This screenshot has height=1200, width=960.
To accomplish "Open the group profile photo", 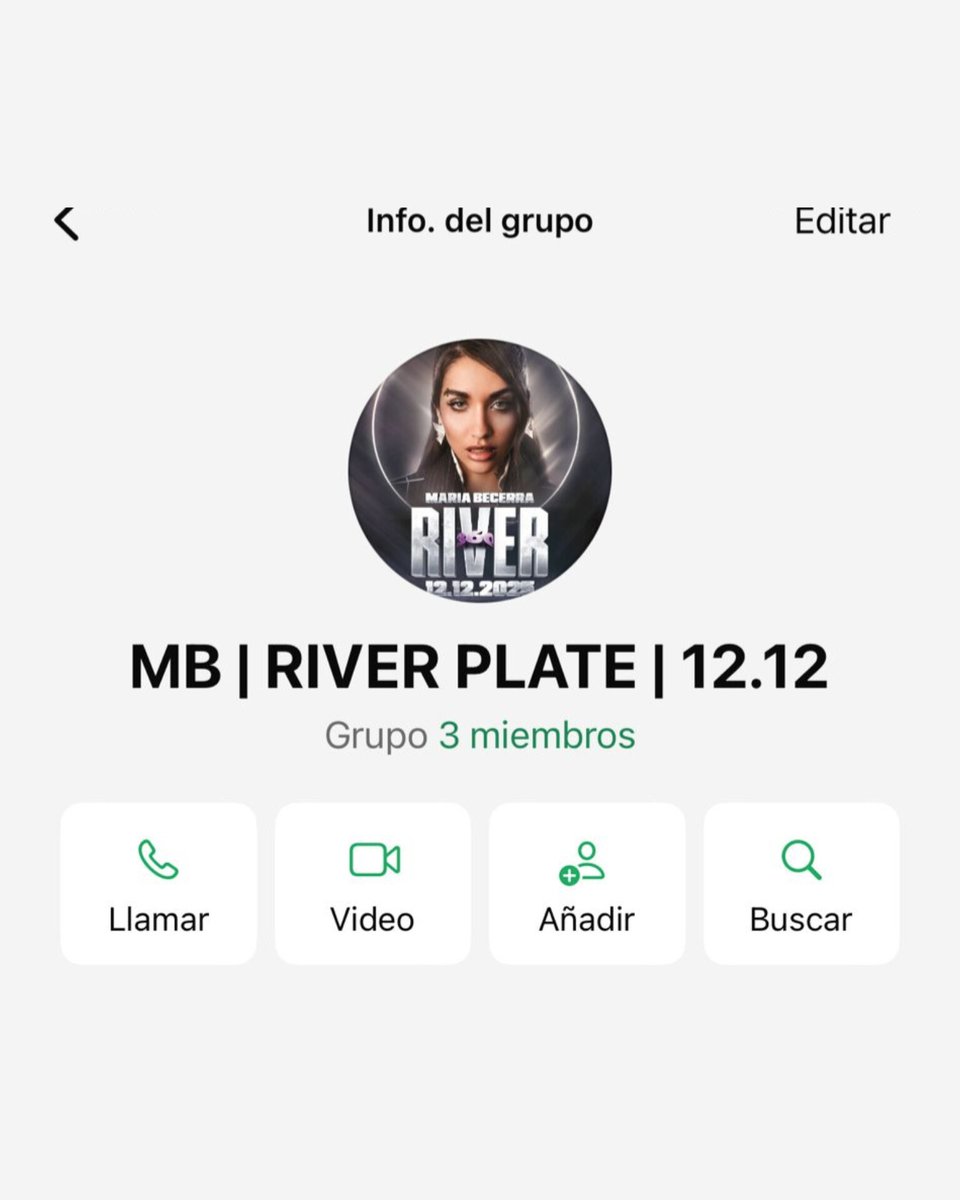I will [480, 470].
